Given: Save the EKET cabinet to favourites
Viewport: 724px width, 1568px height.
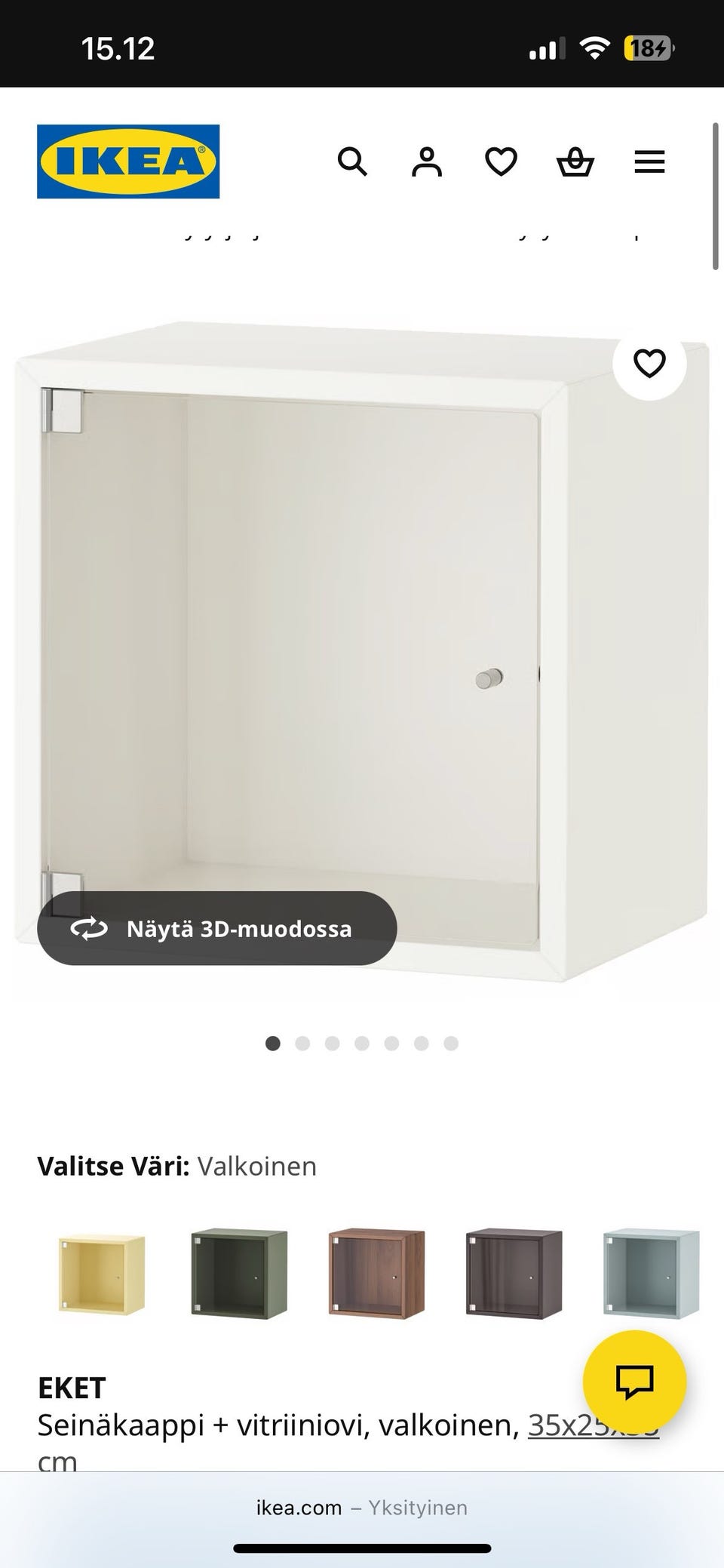Looking at the screenshot, I should tap(649, 364).
